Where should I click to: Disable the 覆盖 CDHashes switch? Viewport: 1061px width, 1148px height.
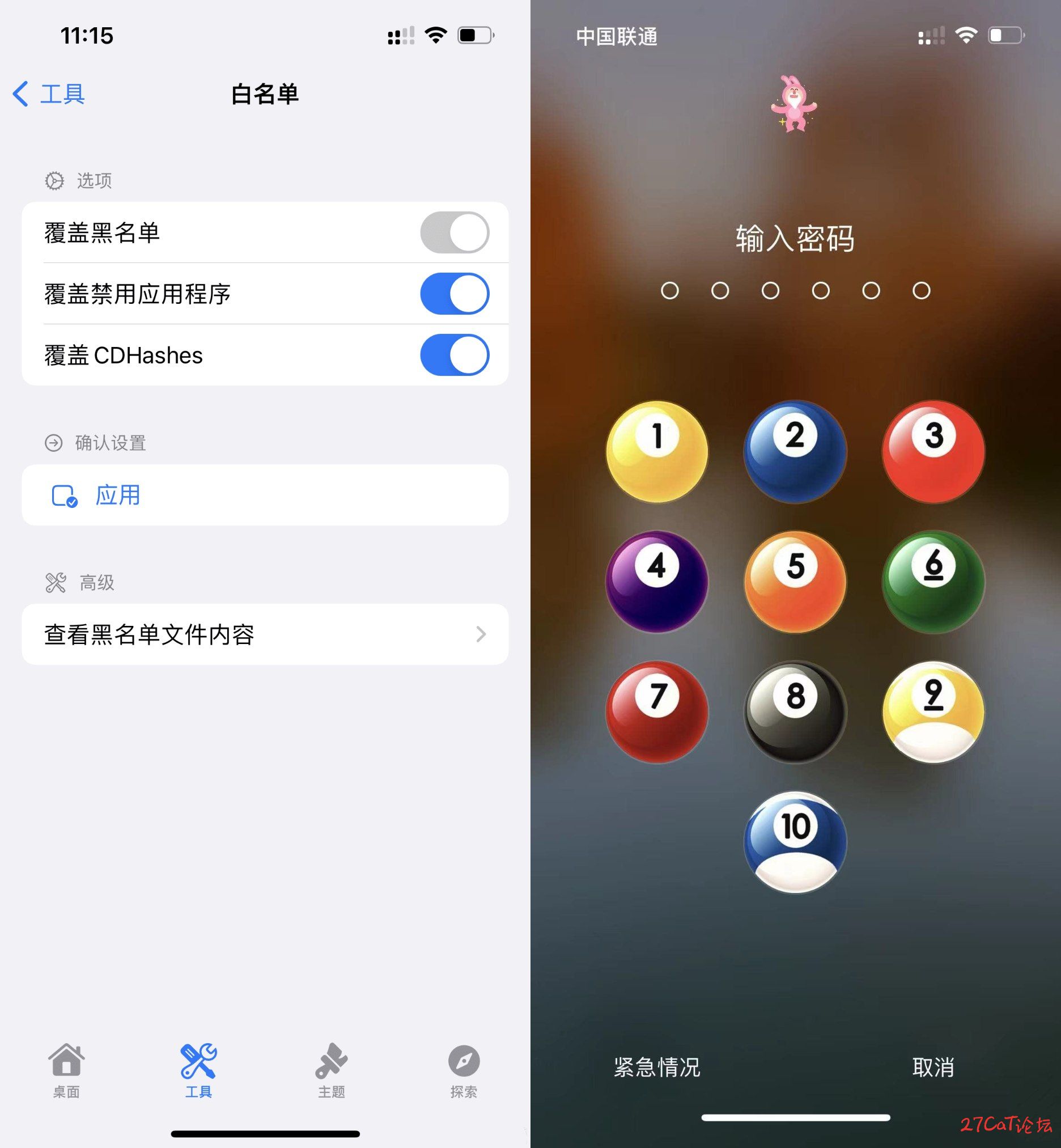(454, 355)
